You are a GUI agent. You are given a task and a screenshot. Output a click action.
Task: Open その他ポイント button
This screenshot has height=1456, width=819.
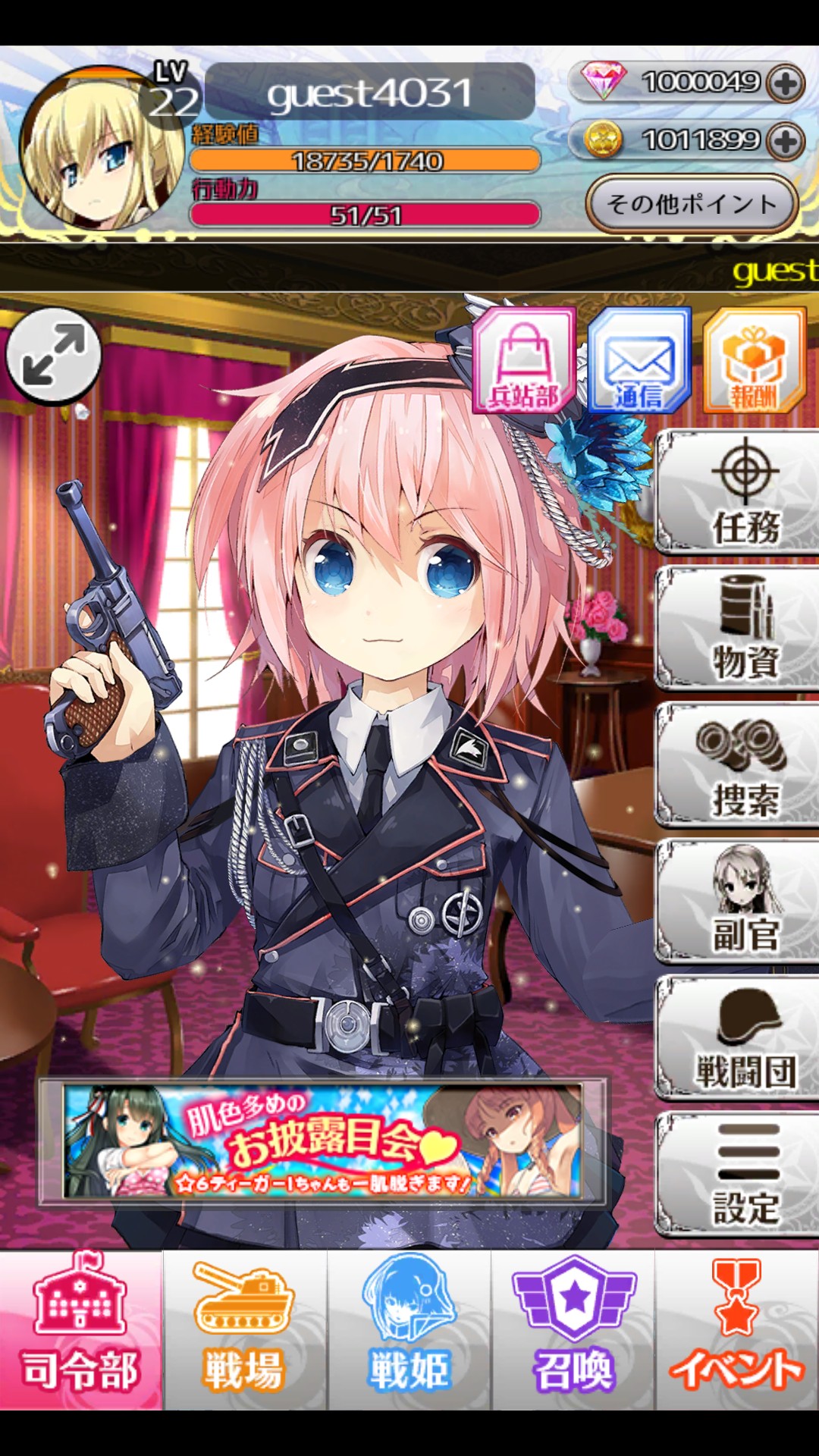coord(692,203)
